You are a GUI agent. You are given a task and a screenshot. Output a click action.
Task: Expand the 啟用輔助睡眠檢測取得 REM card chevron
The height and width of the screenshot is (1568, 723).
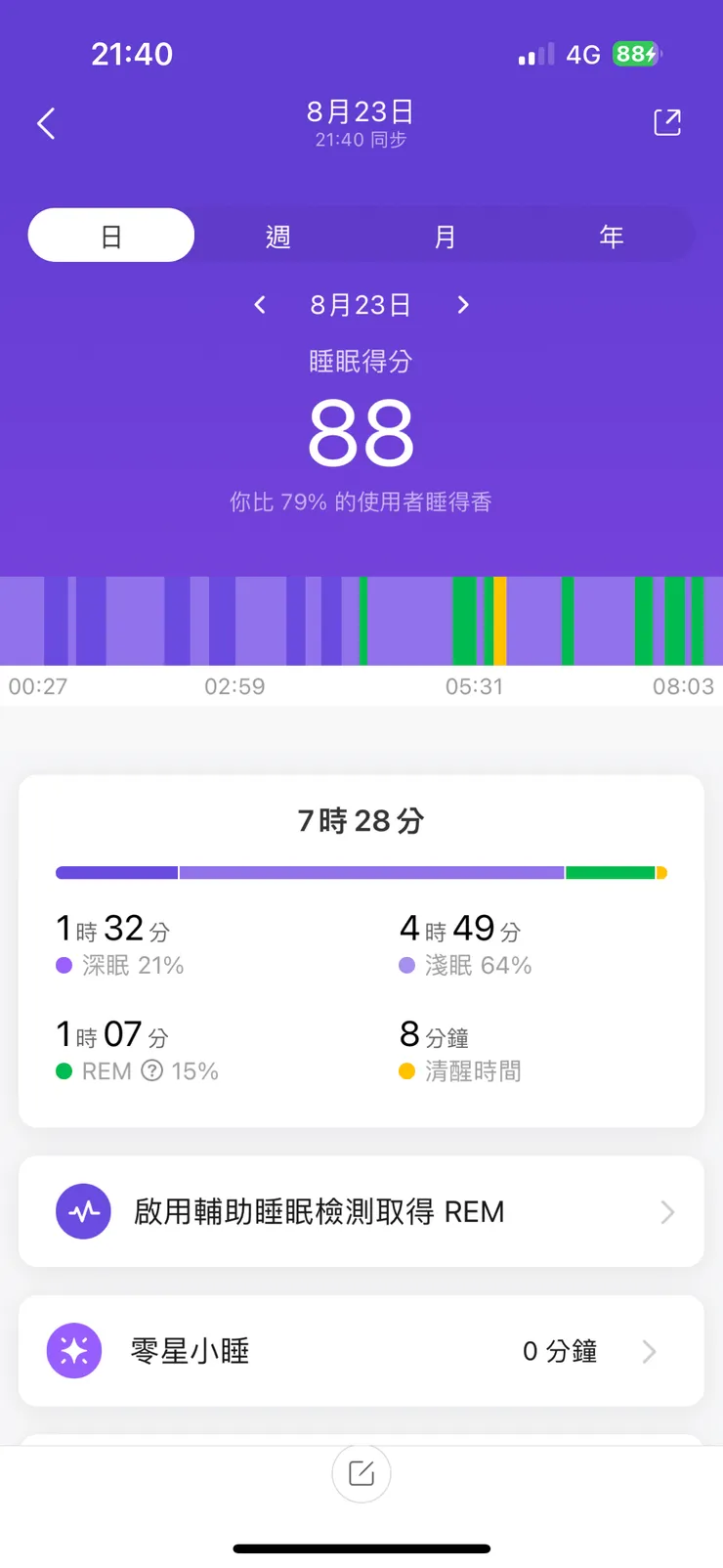click(667, 1212)
